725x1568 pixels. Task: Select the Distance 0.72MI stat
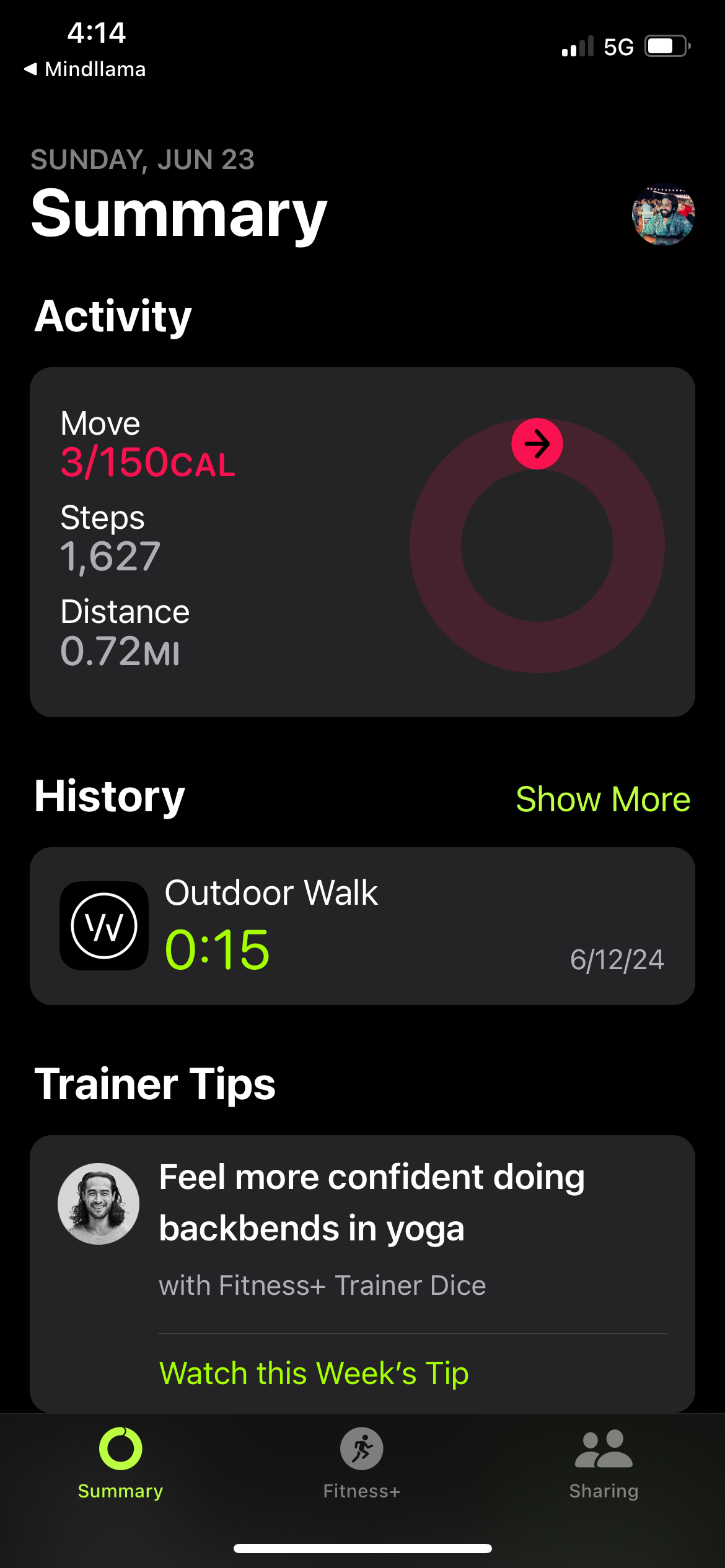[x=121, y=651]
